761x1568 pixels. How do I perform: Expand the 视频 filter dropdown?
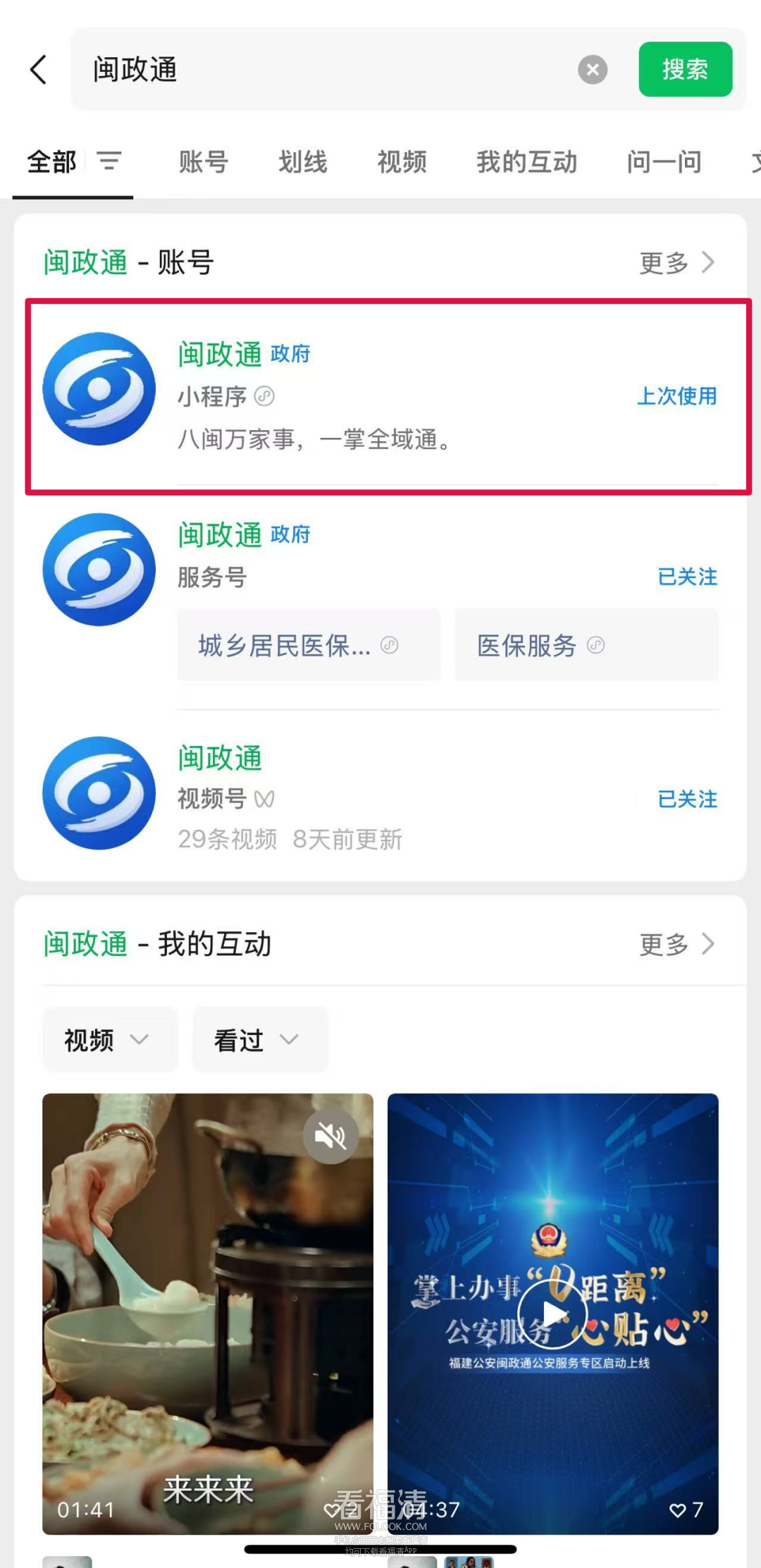(109, 1040)
